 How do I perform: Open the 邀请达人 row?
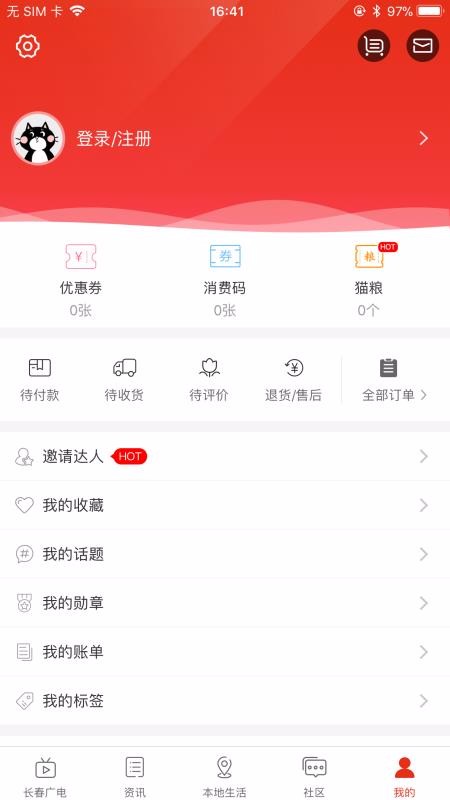(225, 456)
